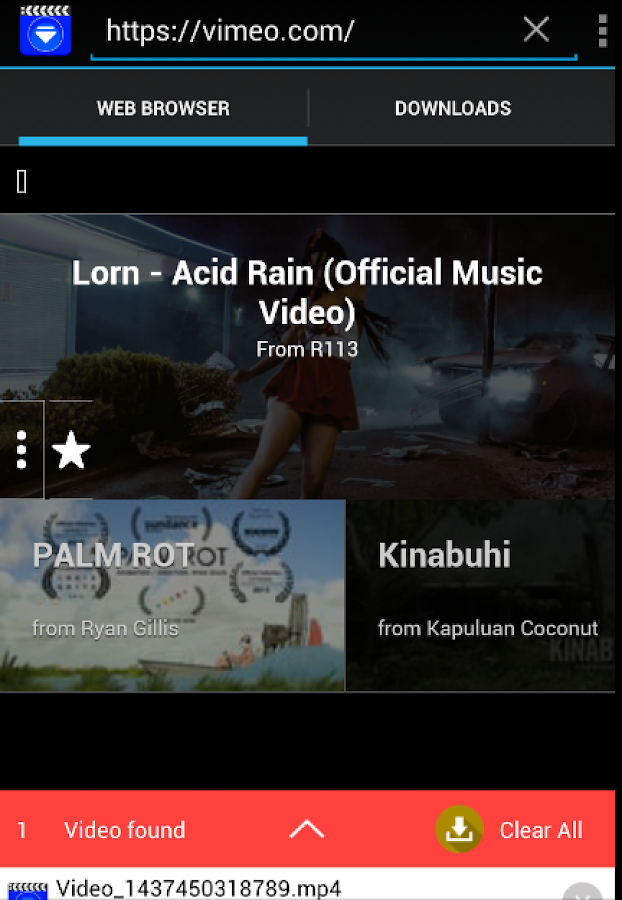Select Video_1437450318789.mp4 file row
Viewport: 622px width, 900px height.
click(307, 885)
